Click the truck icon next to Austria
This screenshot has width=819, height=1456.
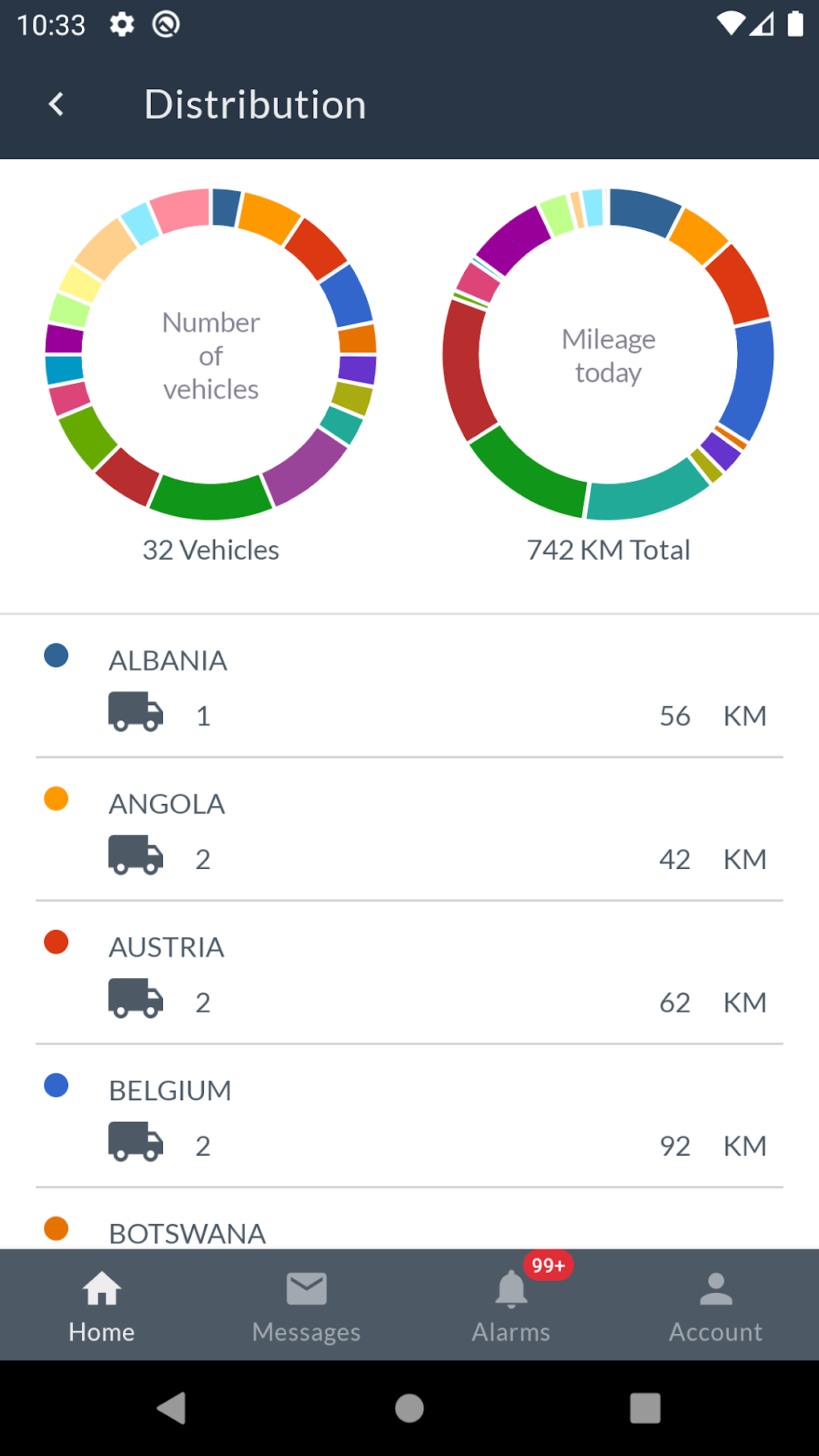pyautogui.click(x=135, y=997)
